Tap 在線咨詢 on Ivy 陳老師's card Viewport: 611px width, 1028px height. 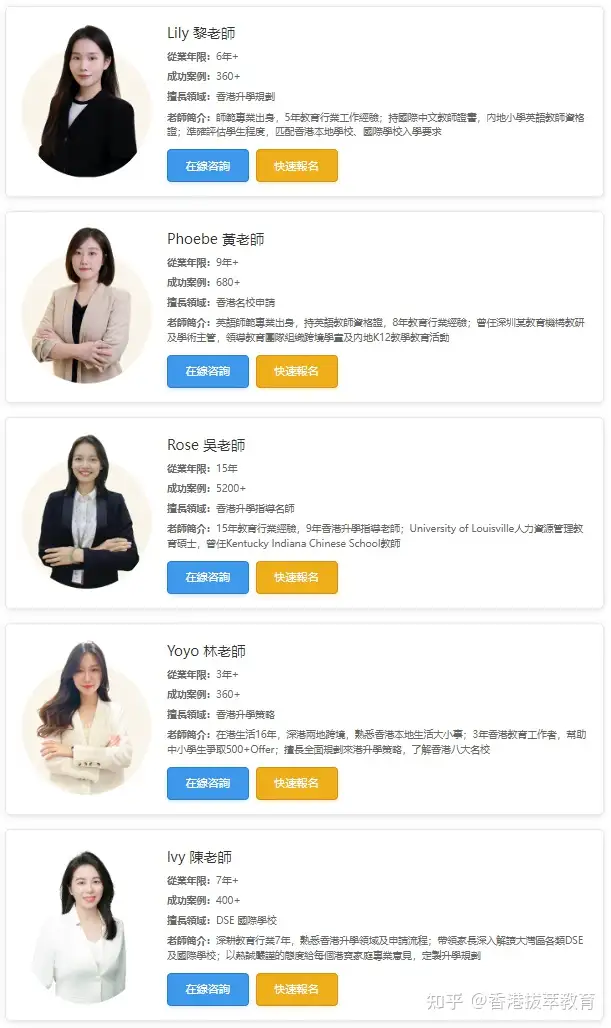(x=207, y=989)
